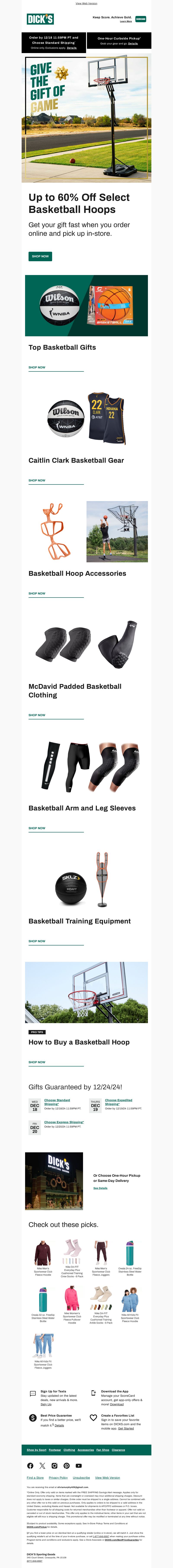Shop now for Basketball Arm and Leg Sleeves
The image size is (173, 1568).
point(37,828)
